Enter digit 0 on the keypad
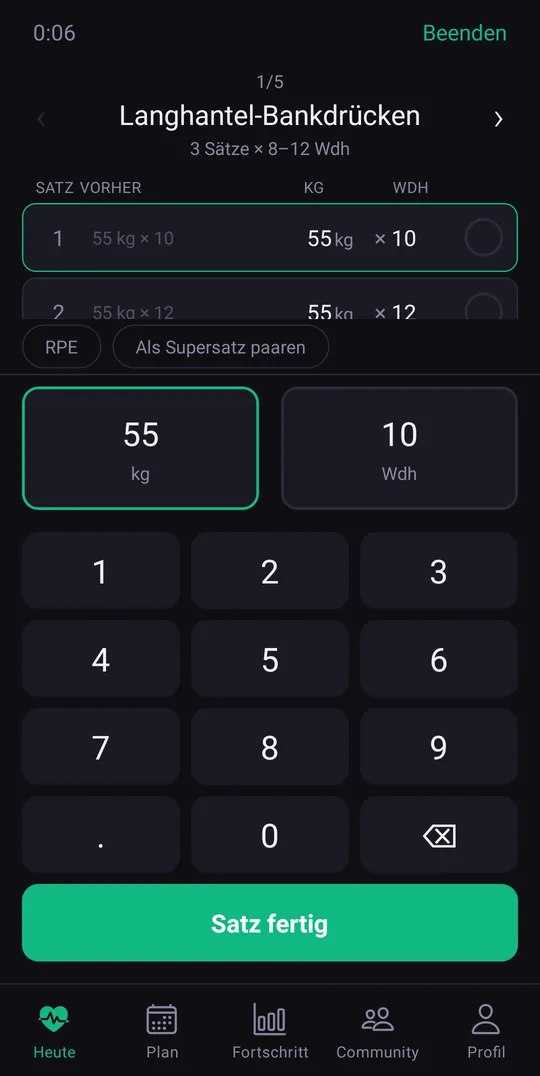This screenshot has height=1076, width=540. 270,835
